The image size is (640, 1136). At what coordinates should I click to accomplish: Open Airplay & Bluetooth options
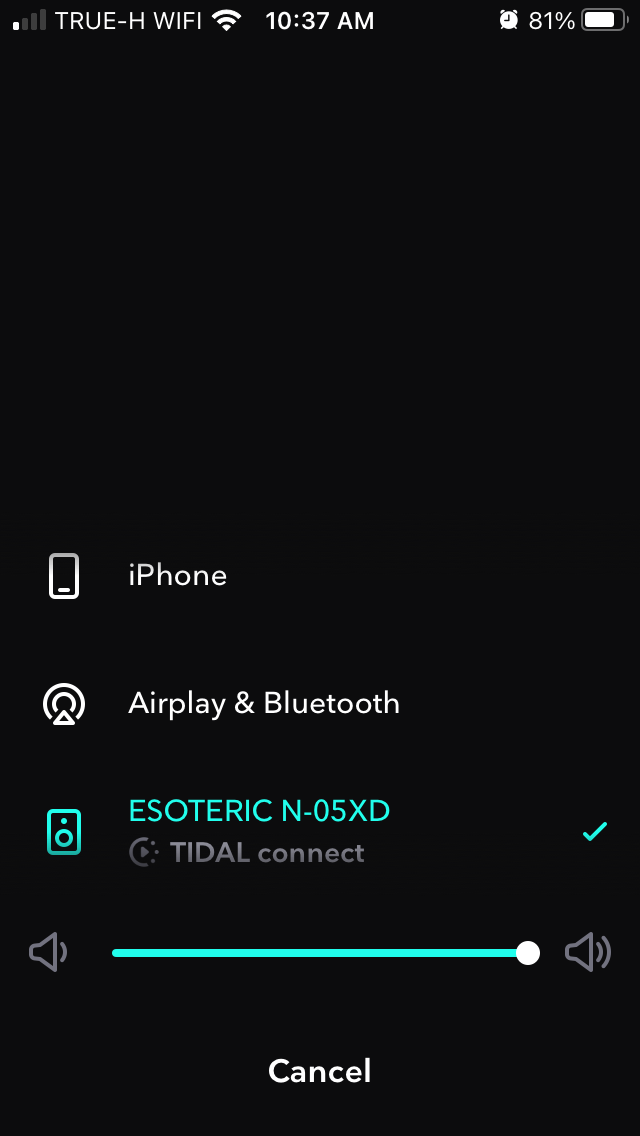(x=263, y=703)
